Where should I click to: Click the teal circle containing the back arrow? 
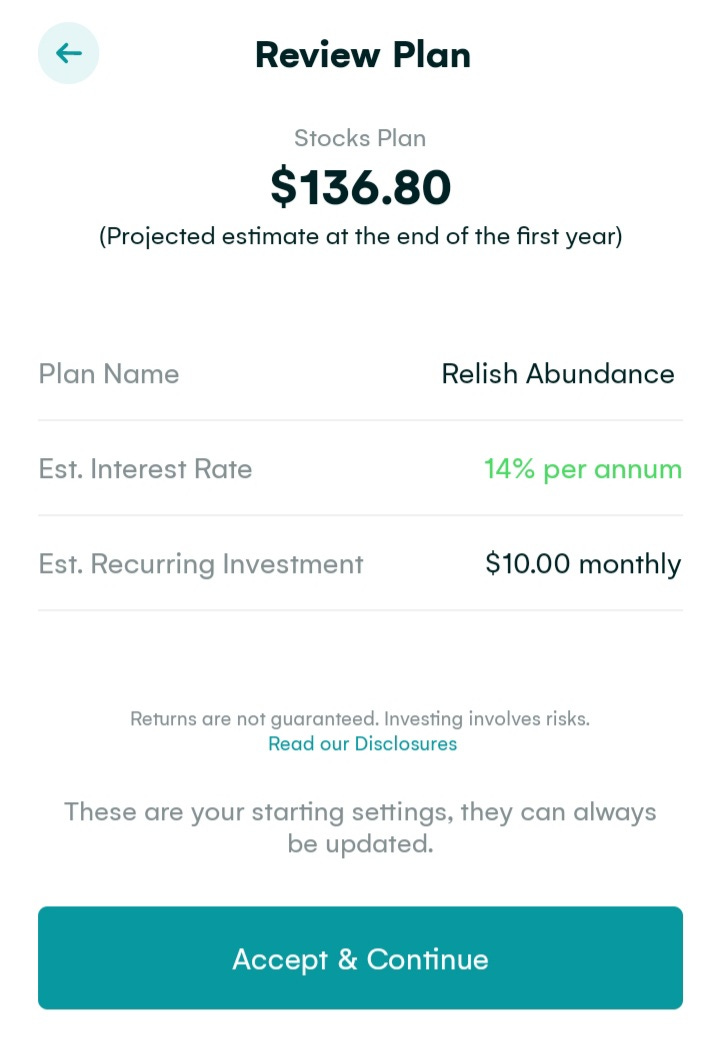click(68, 53)
